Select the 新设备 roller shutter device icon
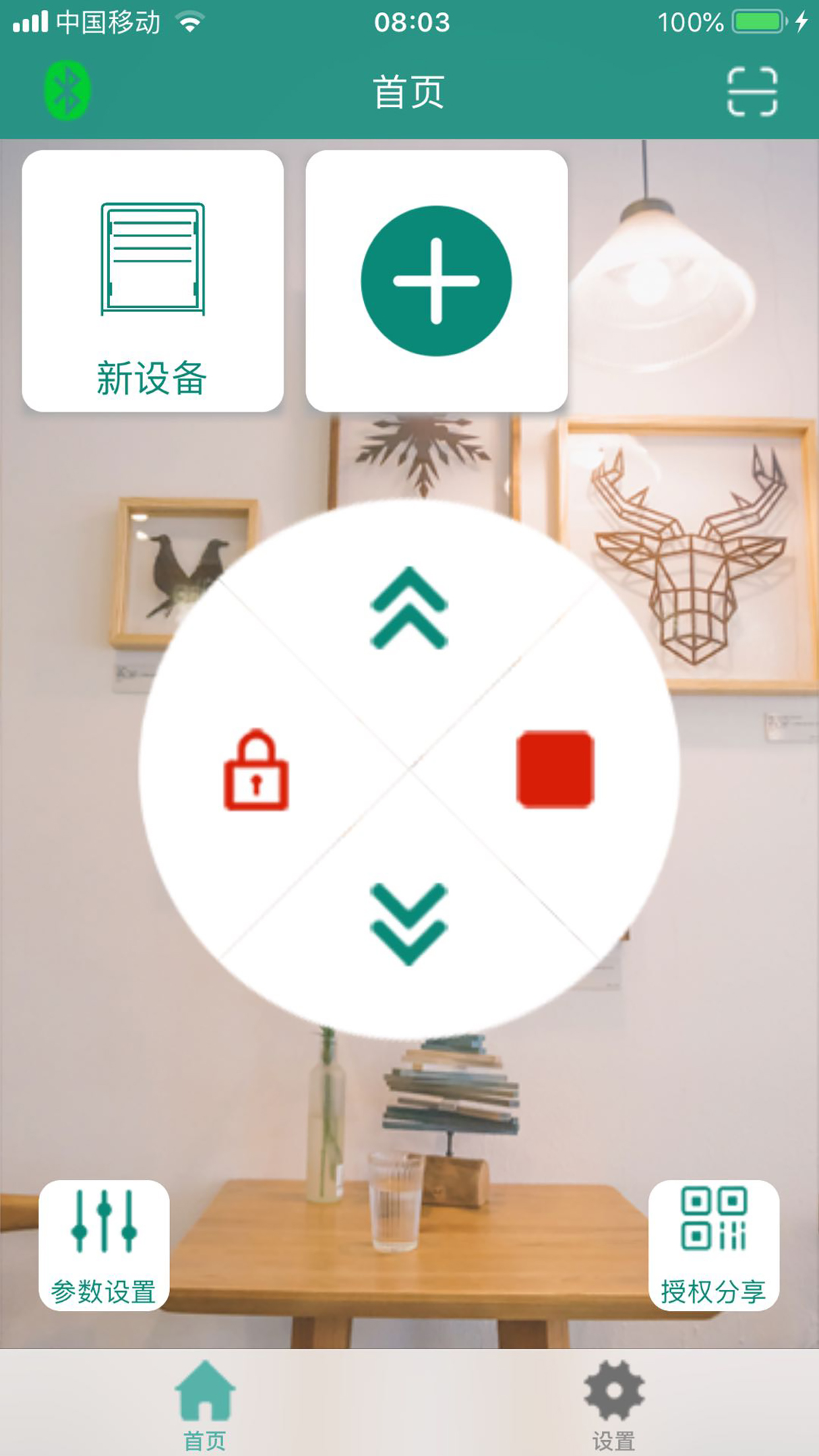Image resolution: width=819 pixels, height=1456 pixels. click(152, 257)
